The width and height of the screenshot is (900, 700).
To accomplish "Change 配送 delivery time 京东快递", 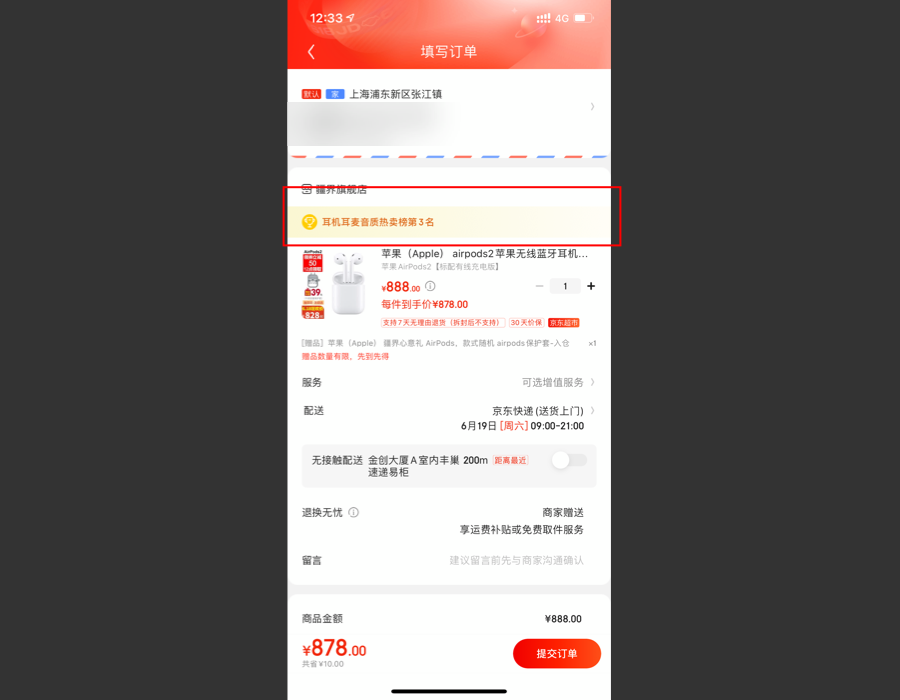I will tap(540, 418).
